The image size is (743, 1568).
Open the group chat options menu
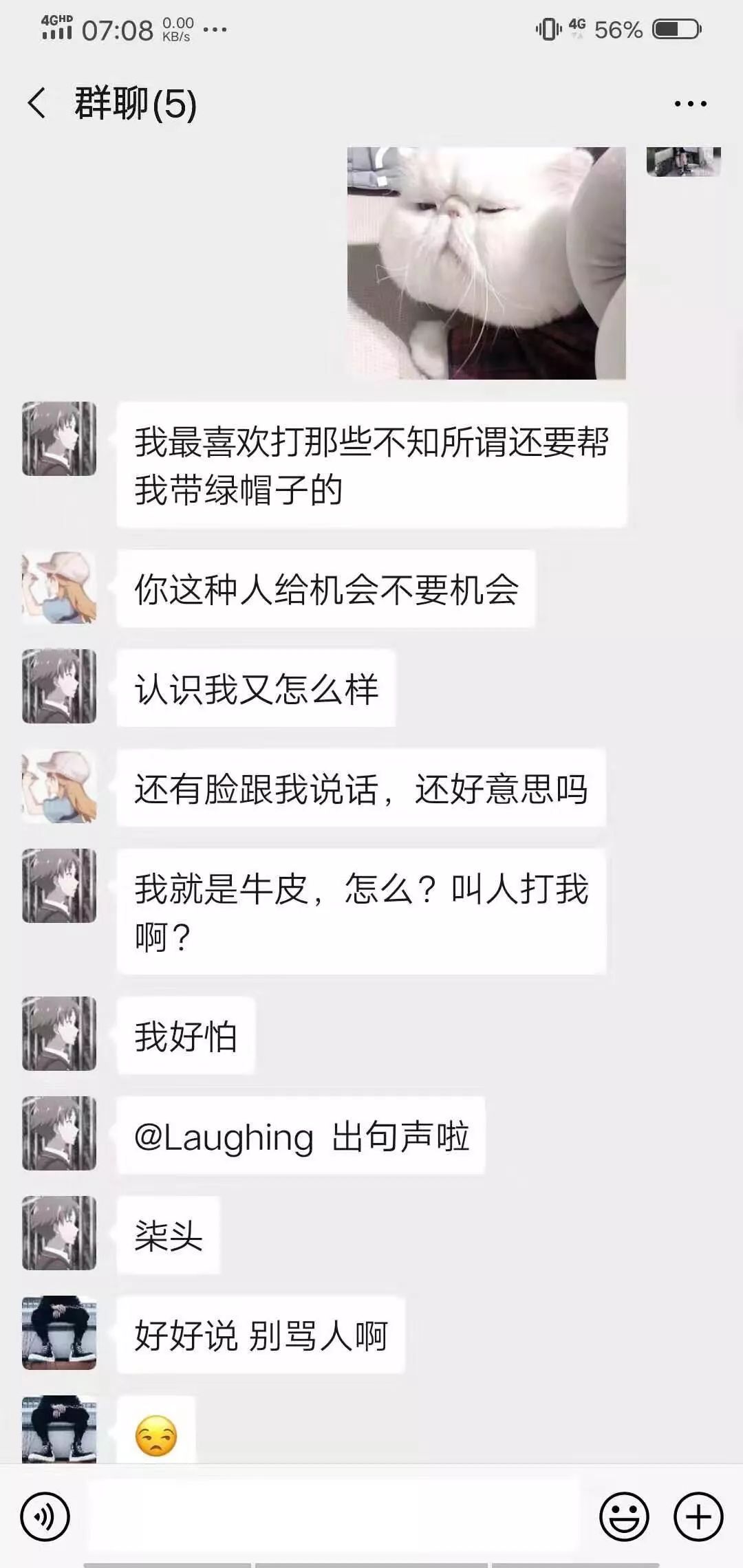point(690,104)
